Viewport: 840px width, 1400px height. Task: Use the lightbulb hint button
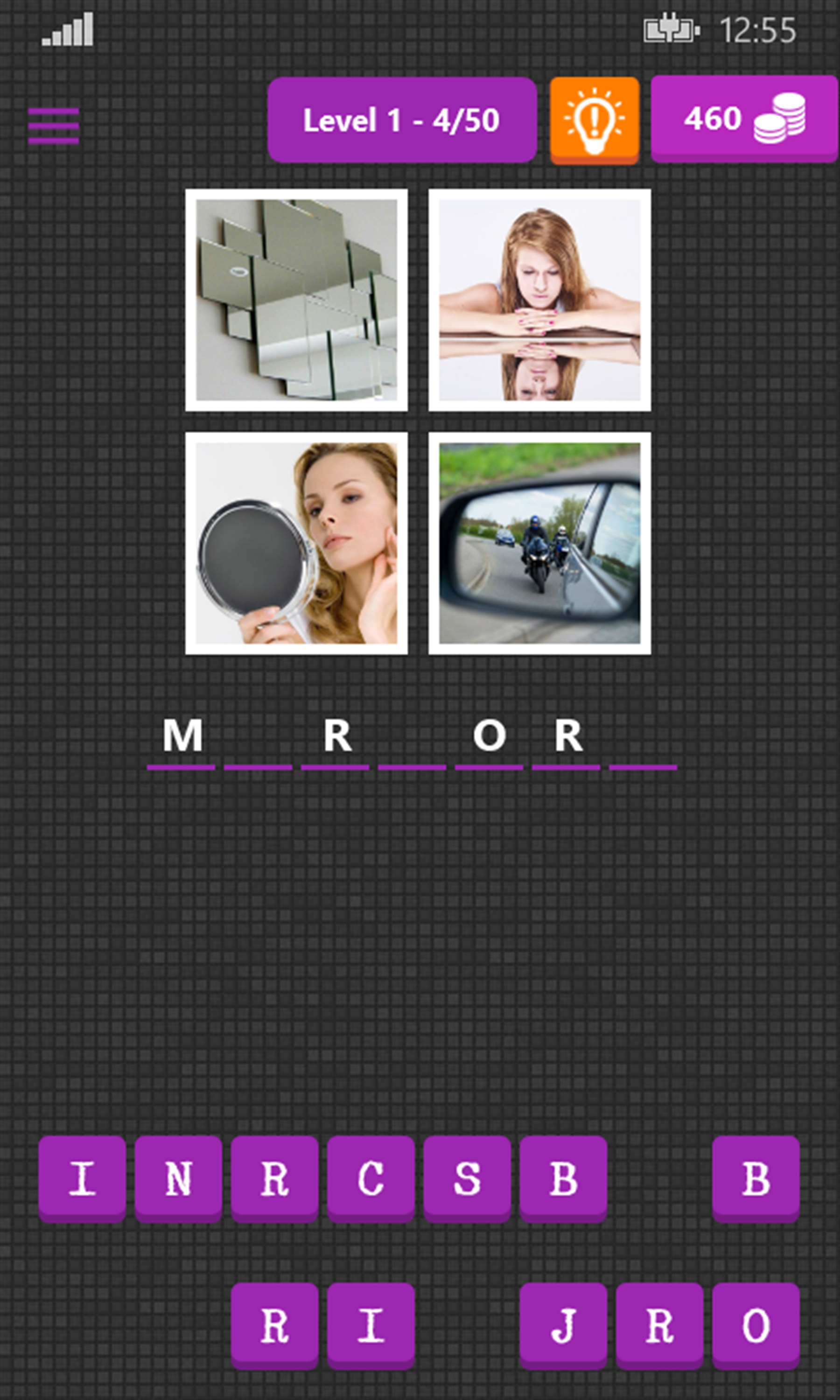(x=595, y=119)
